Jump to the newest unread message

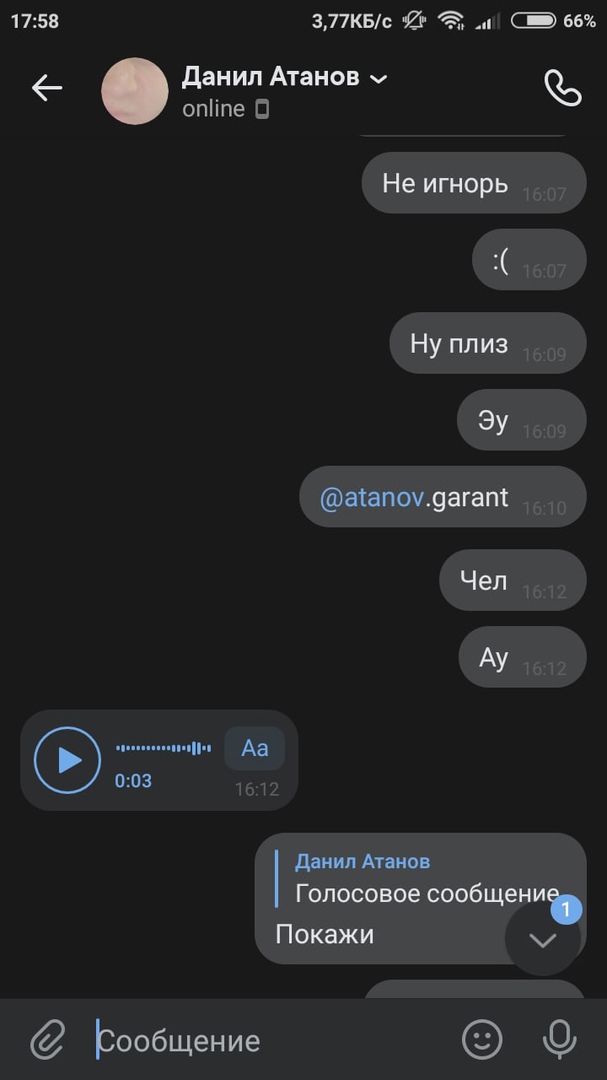tap(543, 939)
